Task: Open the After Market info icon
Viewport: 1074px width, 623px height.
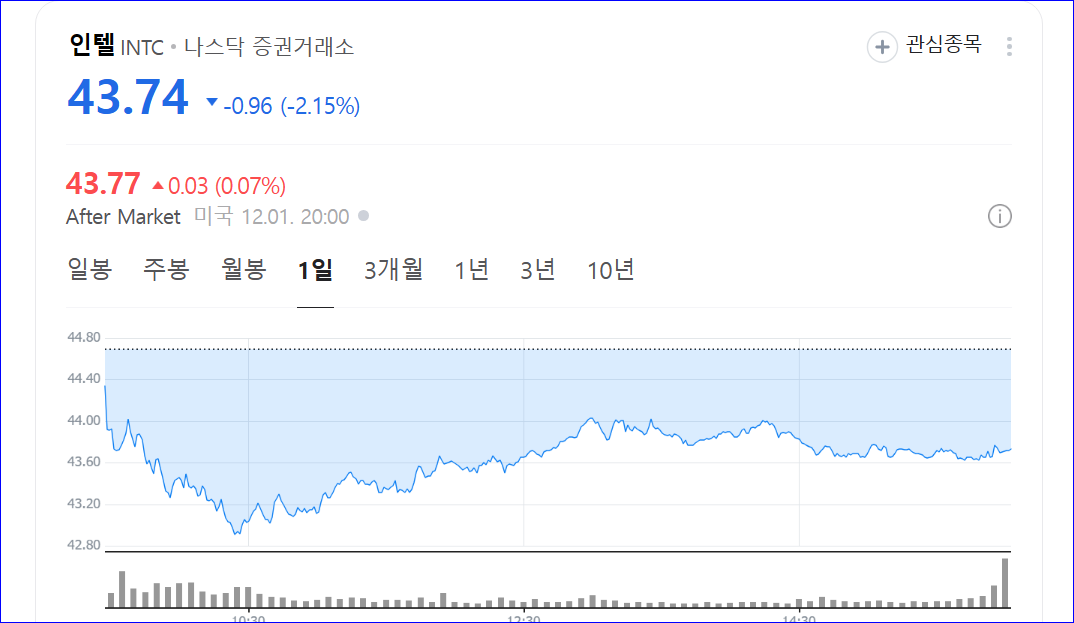Action: (999, 216)
